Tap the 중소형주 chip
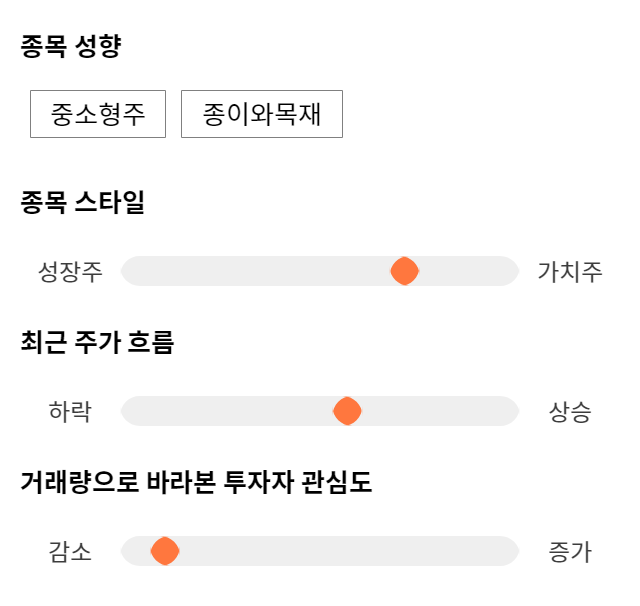The width and height of the screenshot is (640, 606). tap(98, 114)
